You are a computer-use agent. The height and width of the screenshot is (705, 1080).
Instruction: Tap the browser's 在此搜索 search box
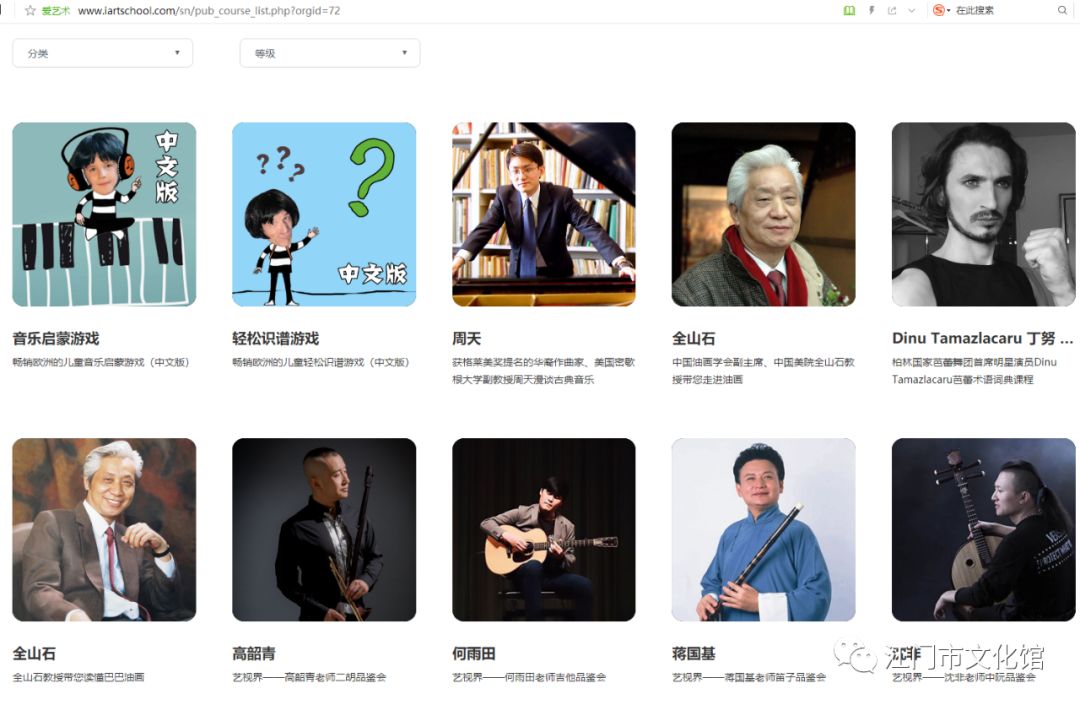[1000, 10]
